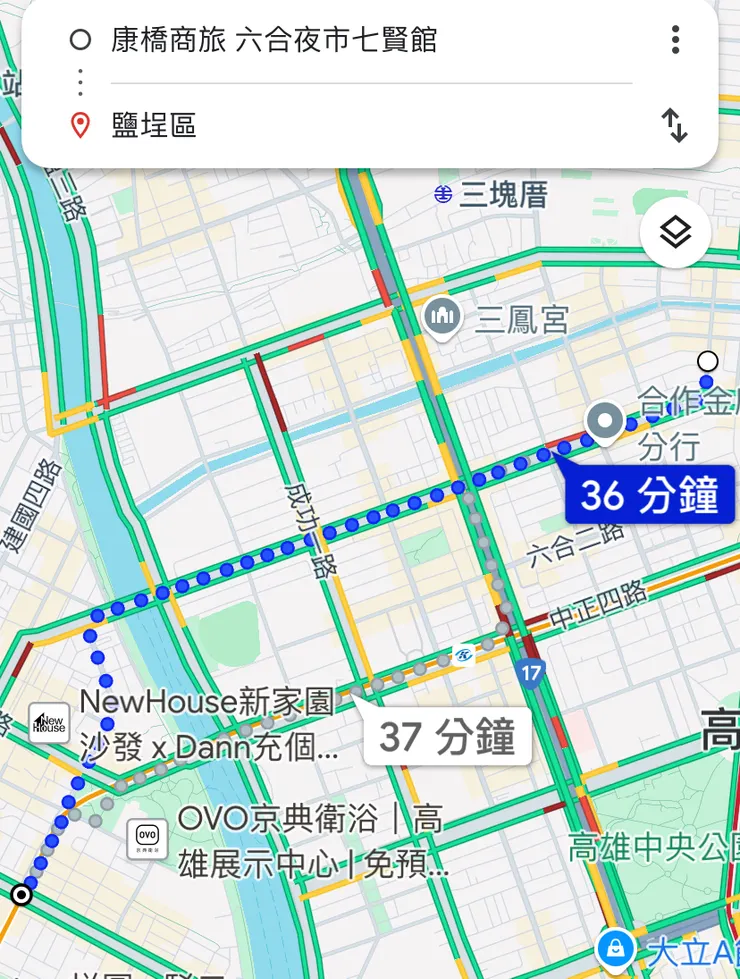Click the red destination pin icon
The image size is (740, 979).
(79, 127)
